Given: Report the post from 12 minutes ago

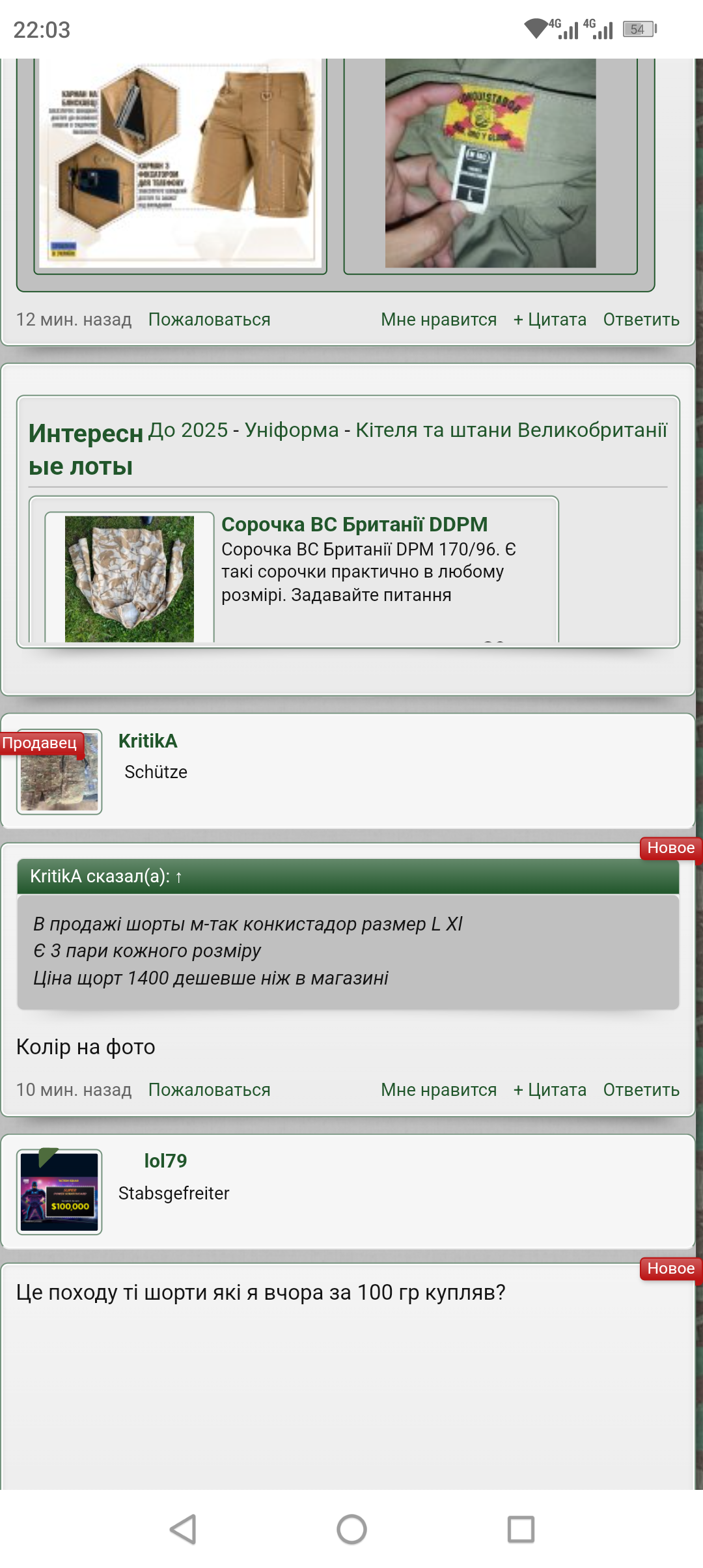Looking at the screenshot, I should 209,320.
